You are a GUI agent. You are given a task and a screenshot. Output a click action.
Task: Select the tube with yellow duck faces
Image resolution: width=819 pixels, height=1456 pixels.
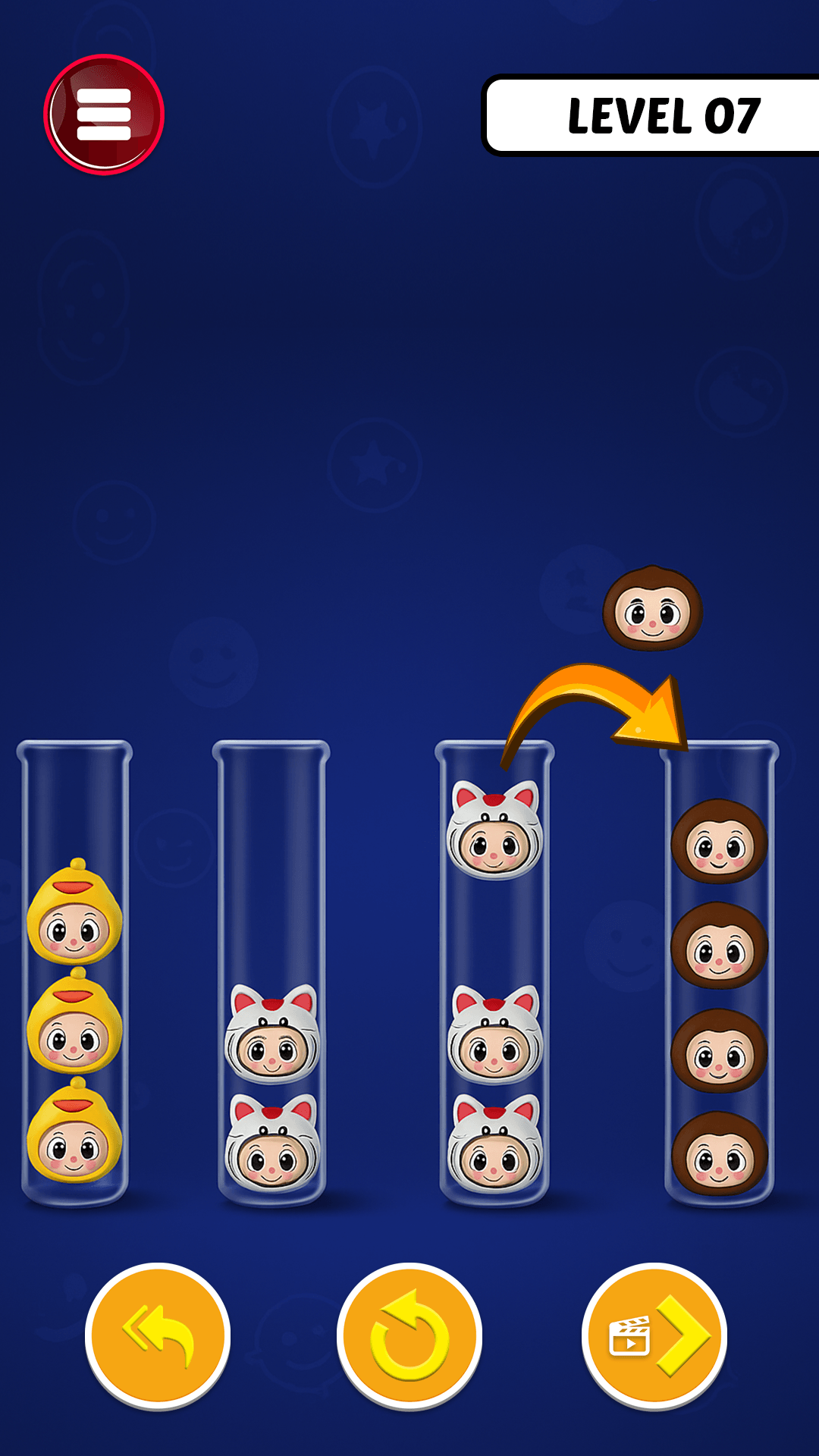(74, 973)
